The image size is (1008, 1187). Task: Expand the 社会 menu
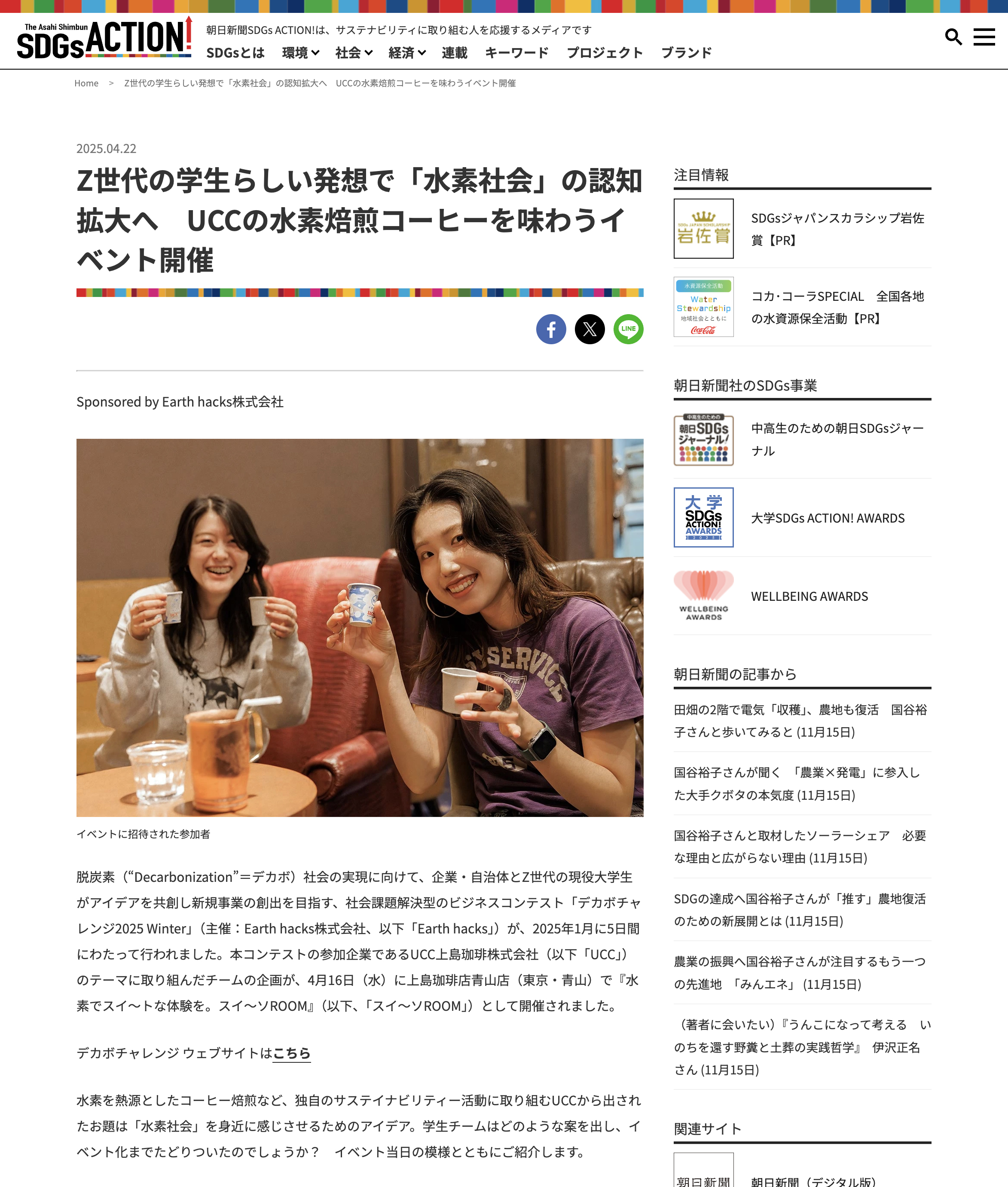[x=354, y=52]
